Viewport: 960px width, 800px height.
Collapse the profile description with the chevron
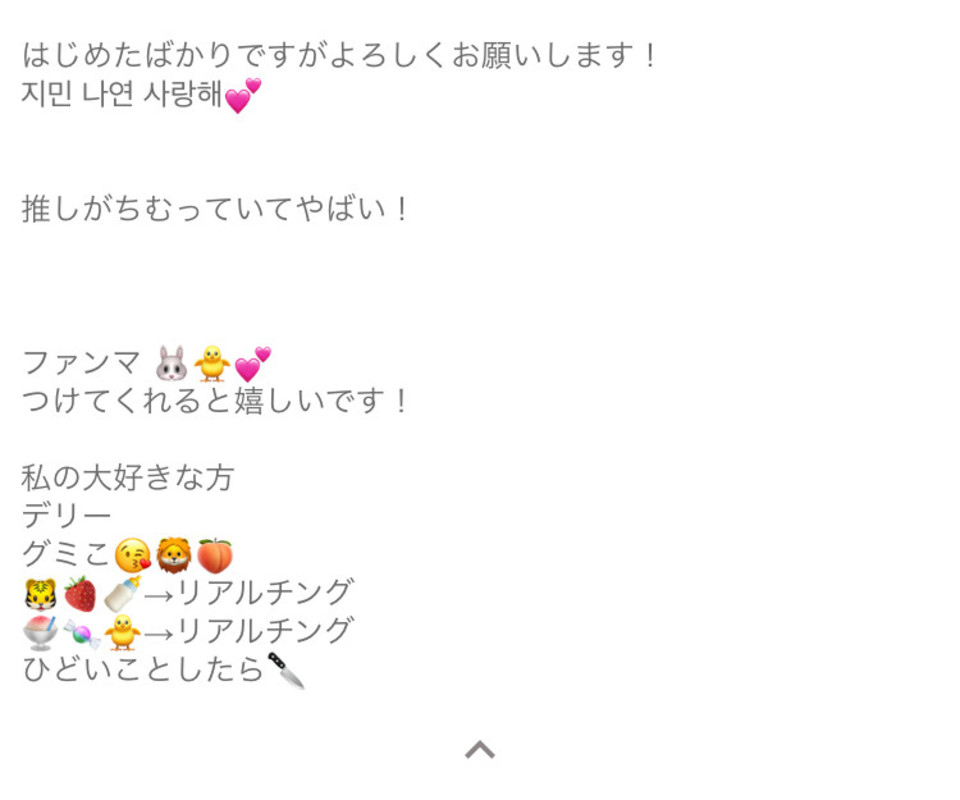tap(480, 749)
